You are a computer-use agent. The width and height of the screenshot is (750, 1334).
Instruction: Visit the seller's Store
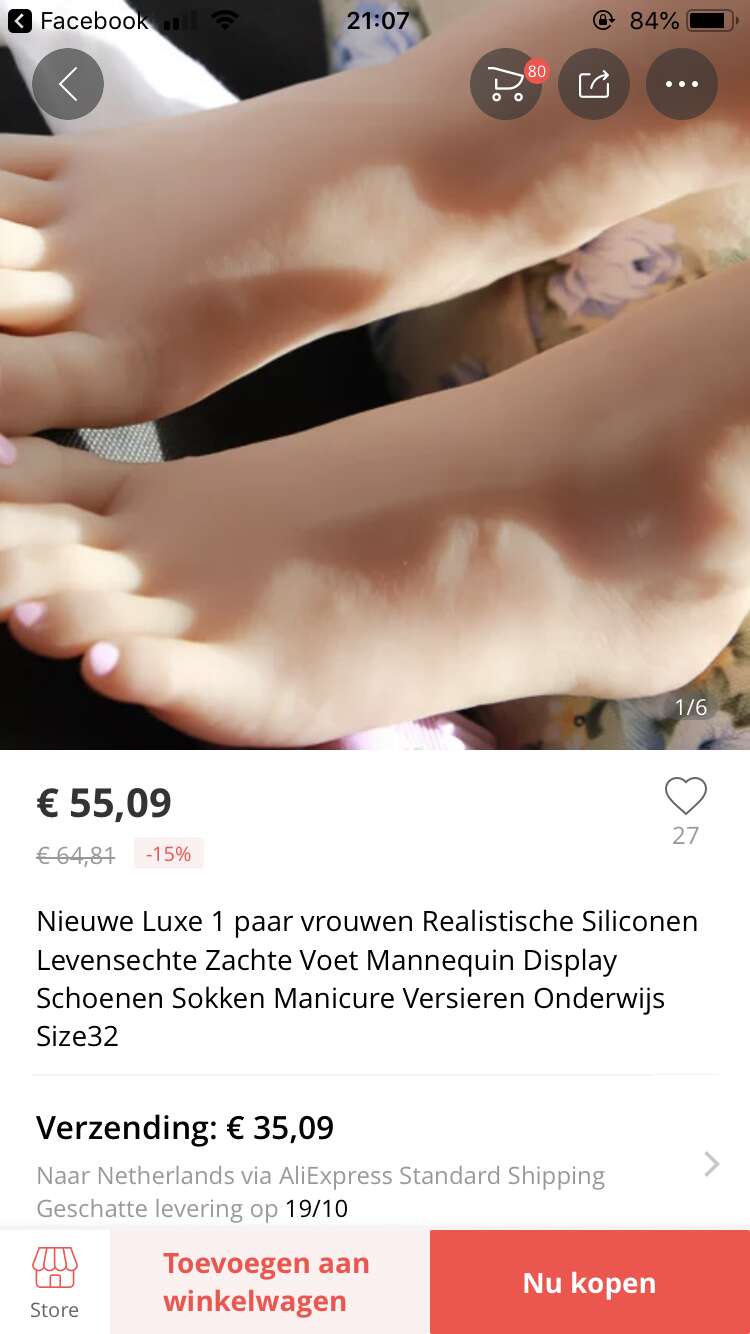tap(55, 1282)
